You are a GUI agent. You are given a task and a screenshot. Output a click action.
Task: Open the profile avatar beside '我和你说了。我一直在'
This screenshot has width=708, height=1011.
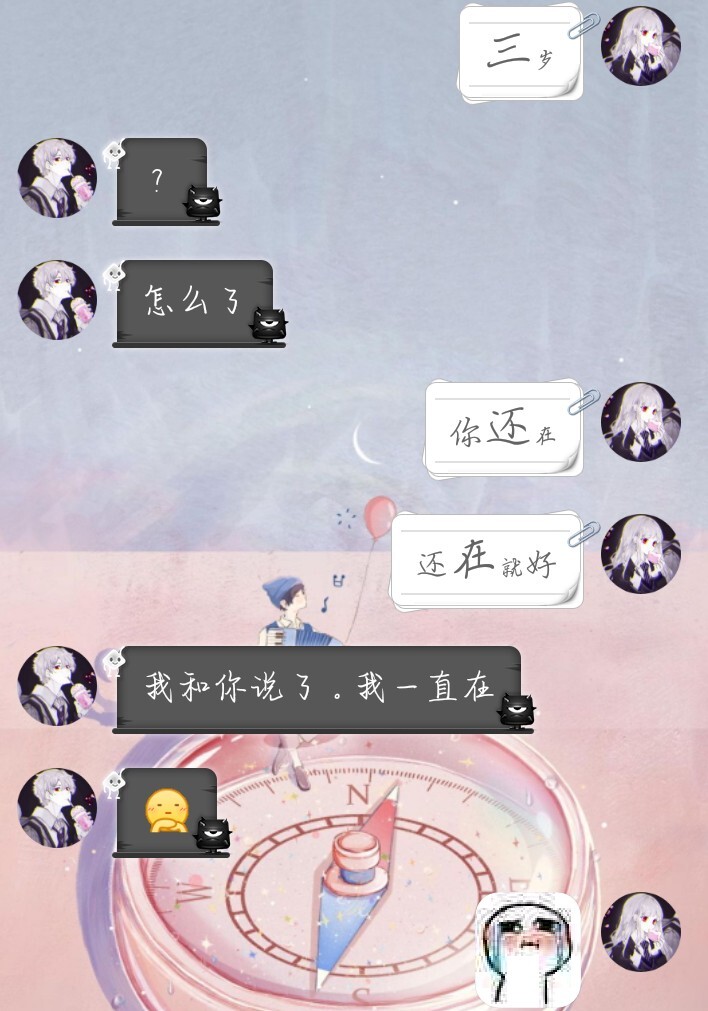pos(57,686)
